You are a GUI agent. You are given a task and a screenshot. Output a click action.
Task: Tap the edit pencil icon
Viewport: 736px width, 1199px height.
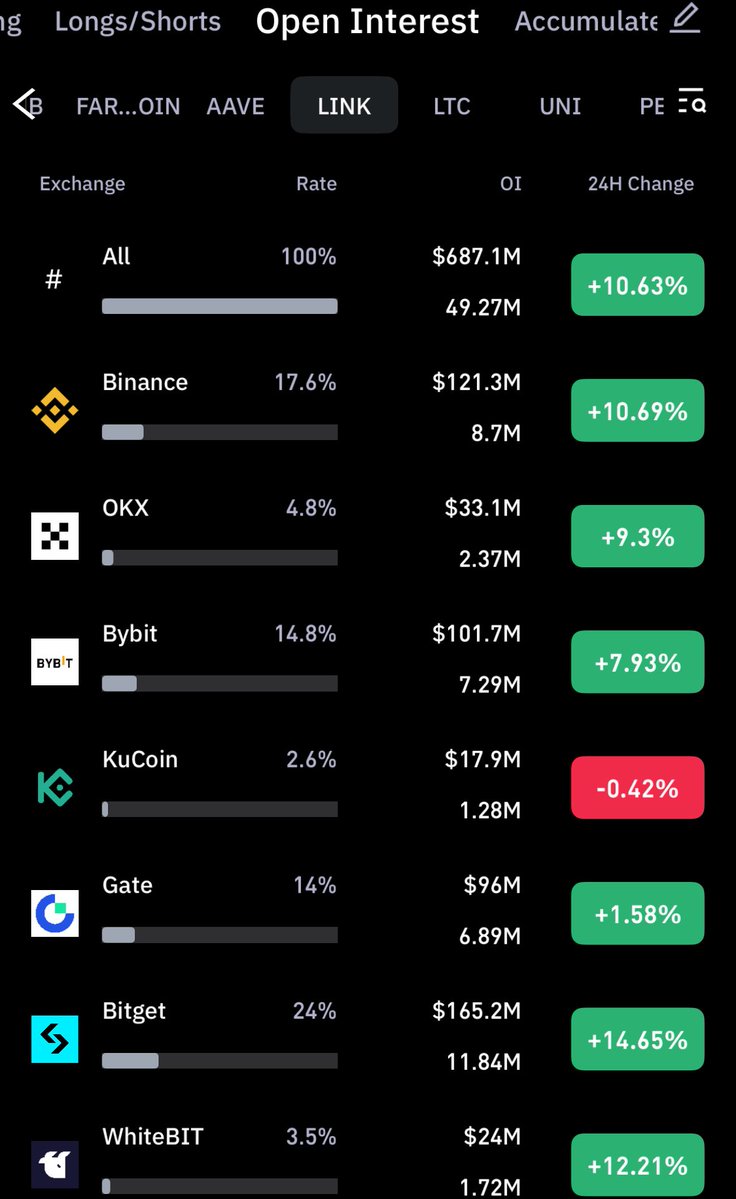click(685, 18)
